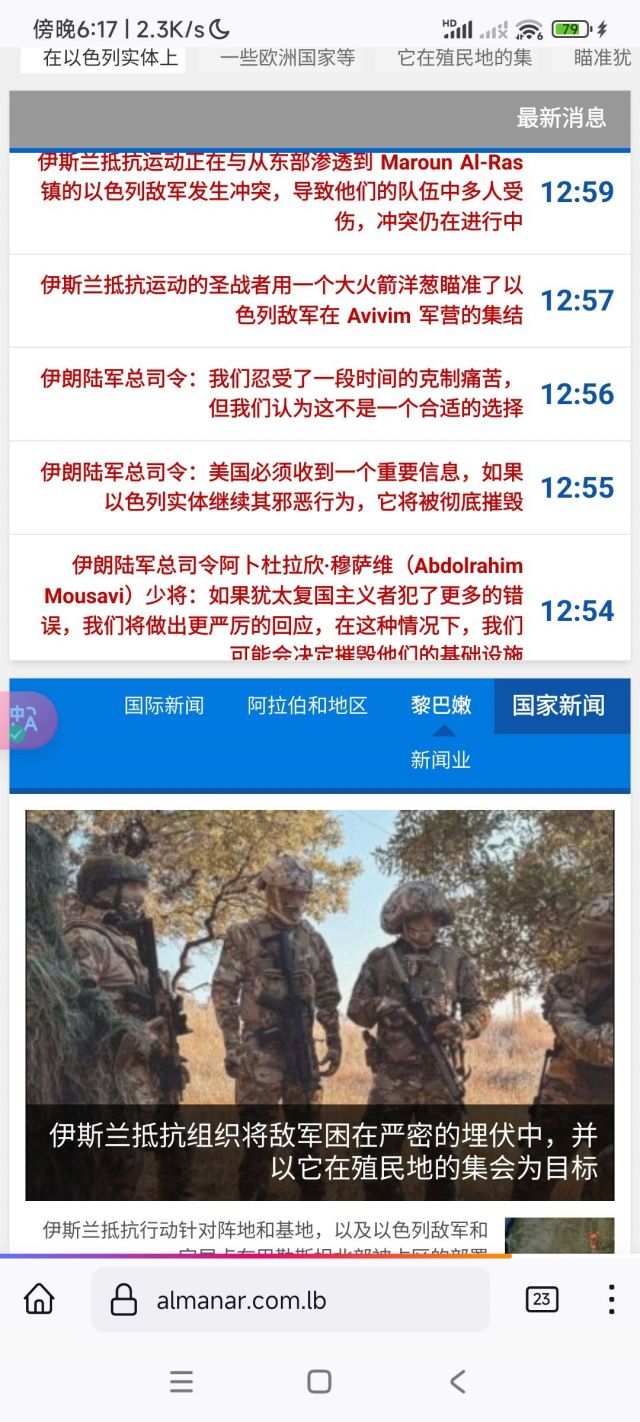
Task: Switch to the 国际新闻 tab
Action: click(164, 705)
